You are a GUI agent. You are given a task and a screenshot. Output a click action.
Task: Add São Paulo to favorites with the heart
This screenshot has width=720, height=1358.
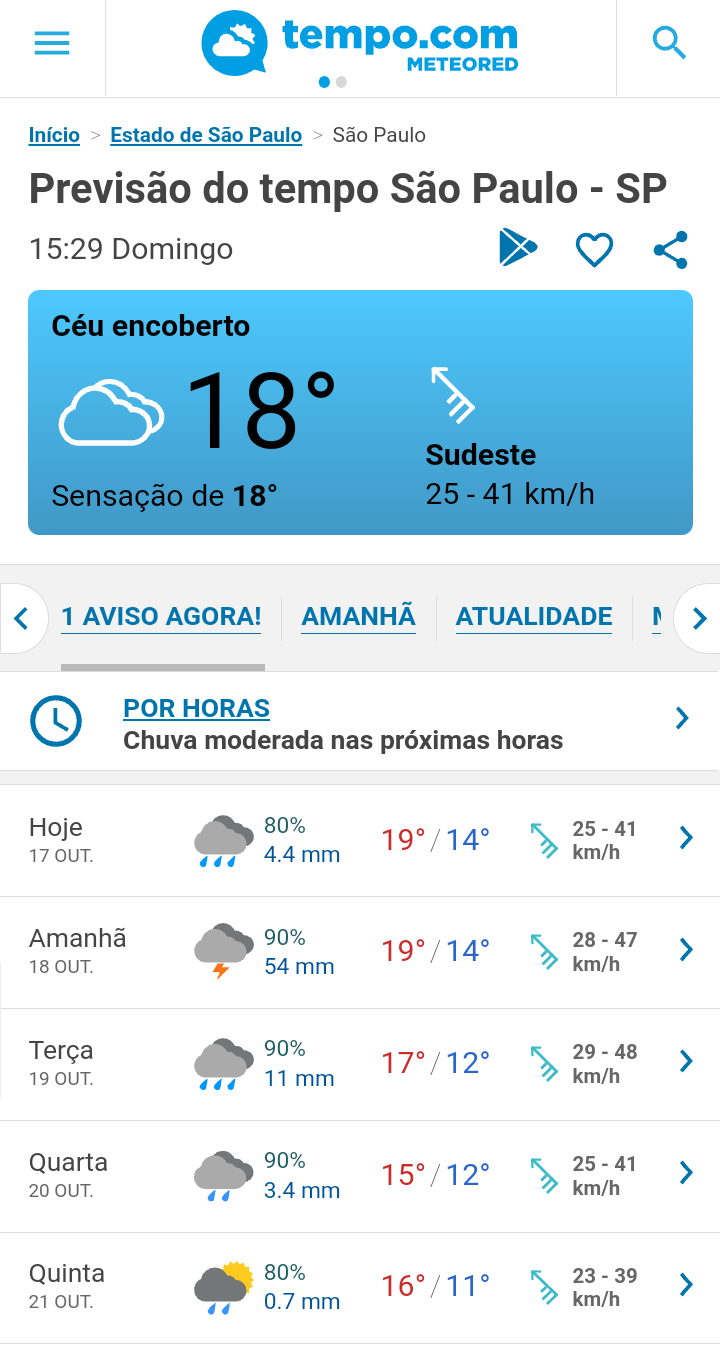pos(594,249)
